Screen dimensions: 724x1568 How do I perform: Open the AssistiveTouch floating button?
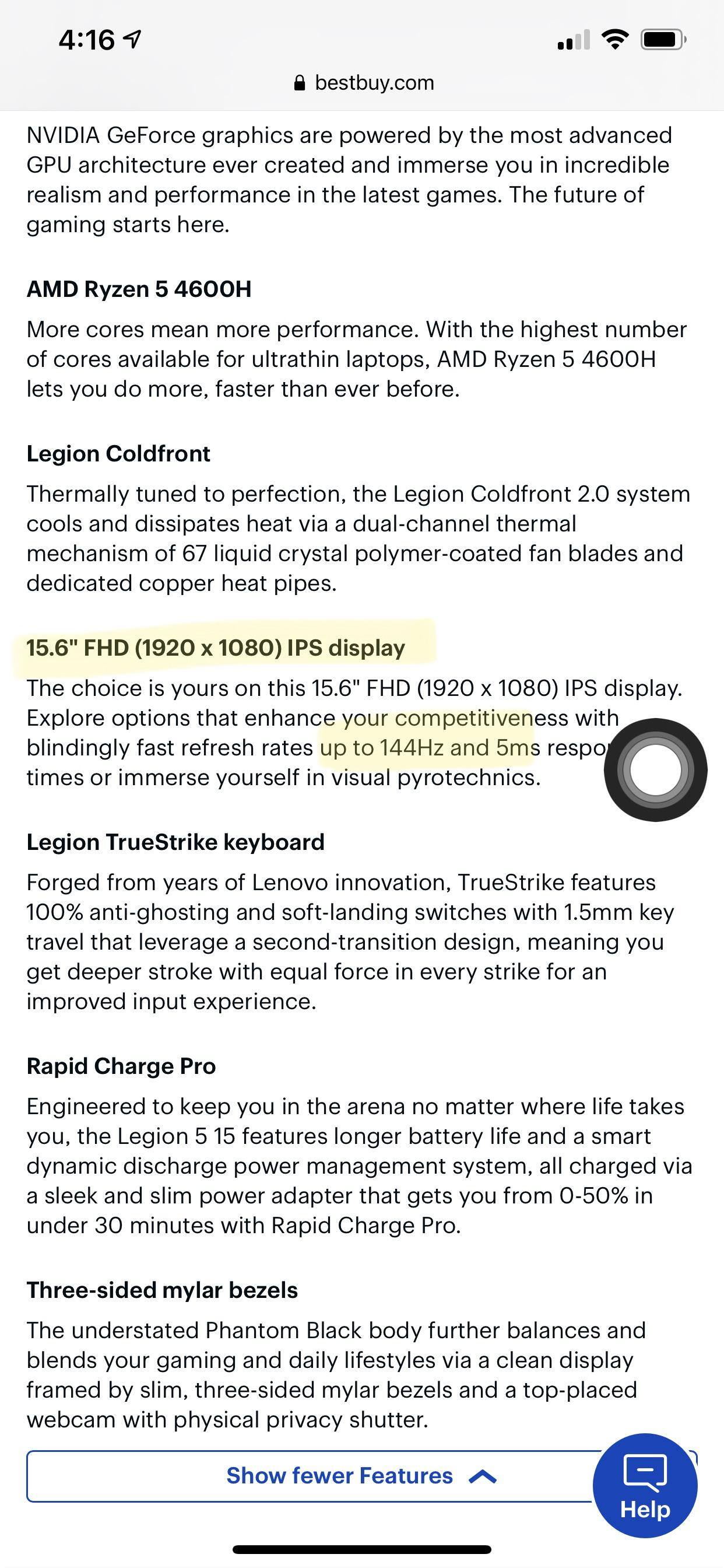click(655, 769)
